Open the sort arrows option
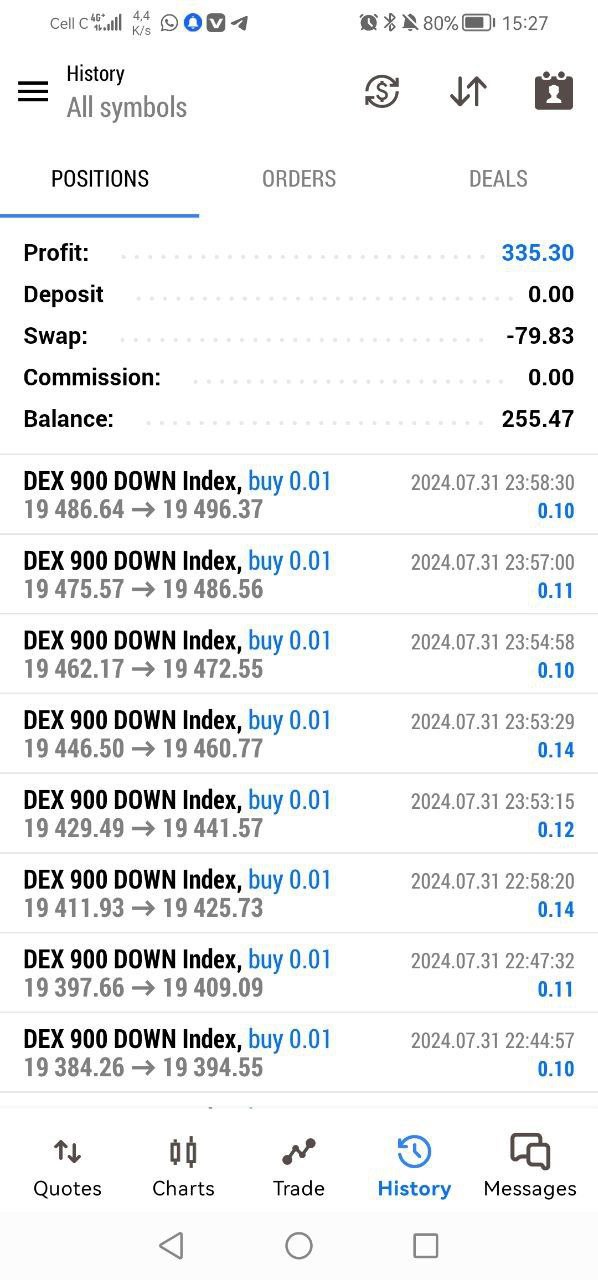 468,92
